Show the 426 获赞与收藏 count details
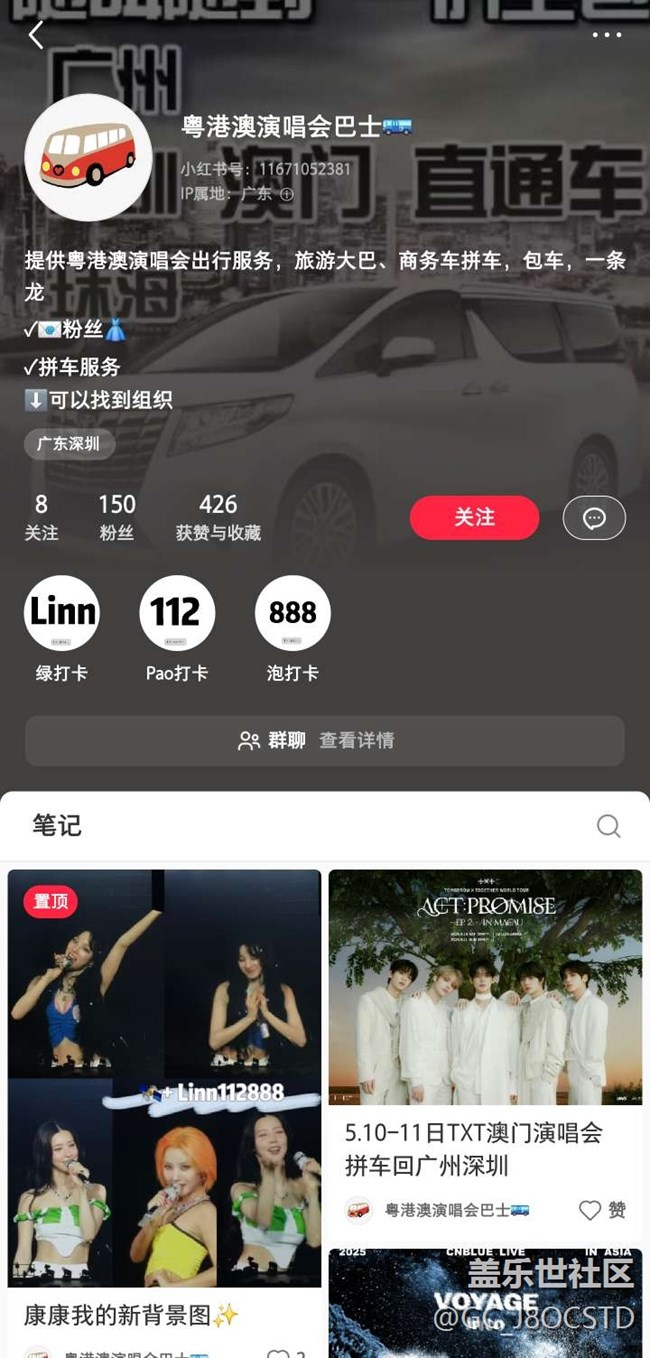Screen dimensions: 650x1358 coord(218,517)
